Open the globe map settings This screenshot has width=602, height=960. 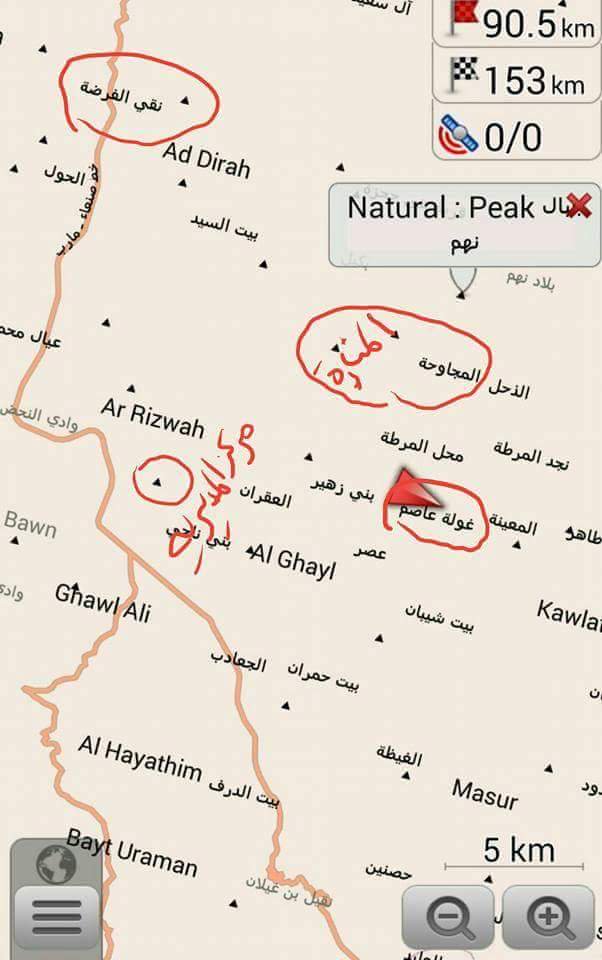[x=56, y=864]
